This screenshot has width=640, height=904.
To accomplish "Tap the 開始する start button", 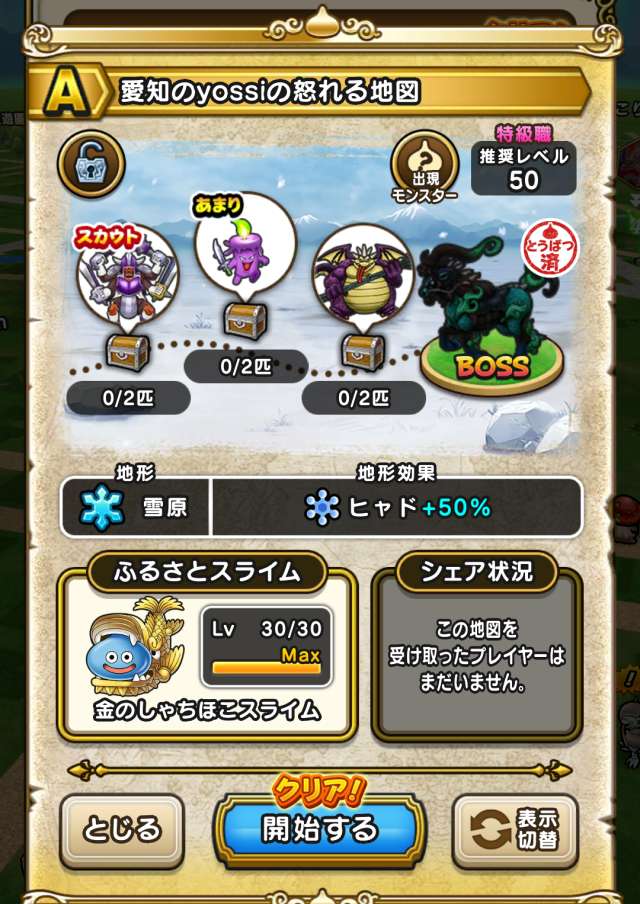I will tap(320, 829).
